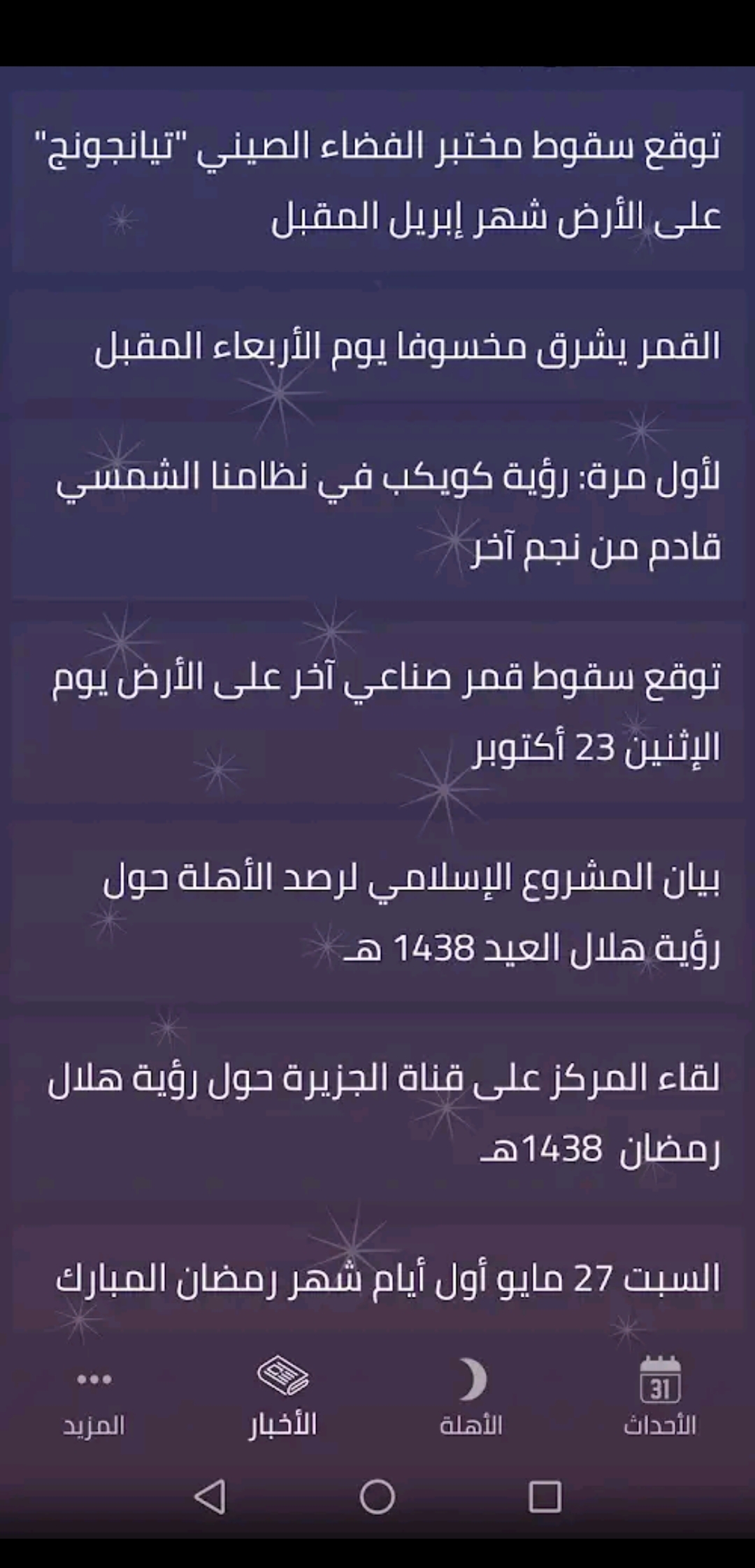Stay on the الأخبار tab
The width and height of the screenshot is (755, 1568).
282,1391
